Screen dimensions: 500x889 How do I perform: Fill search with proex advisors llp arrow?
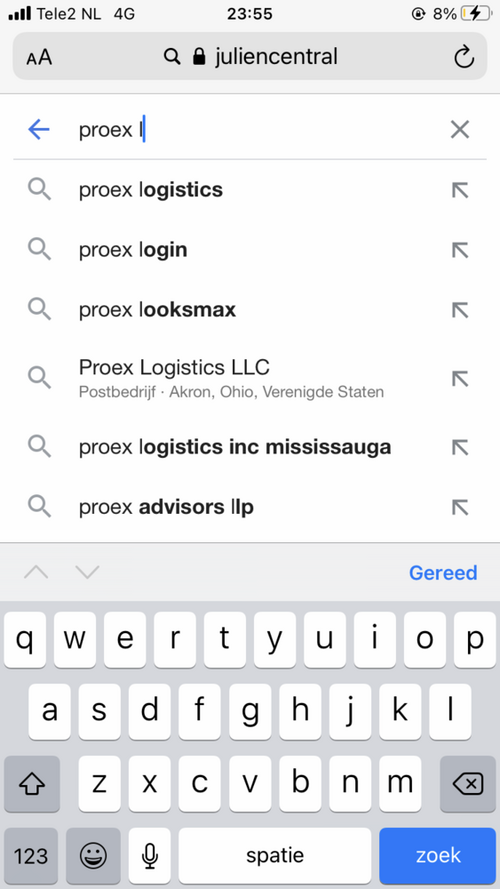point(460,507)
